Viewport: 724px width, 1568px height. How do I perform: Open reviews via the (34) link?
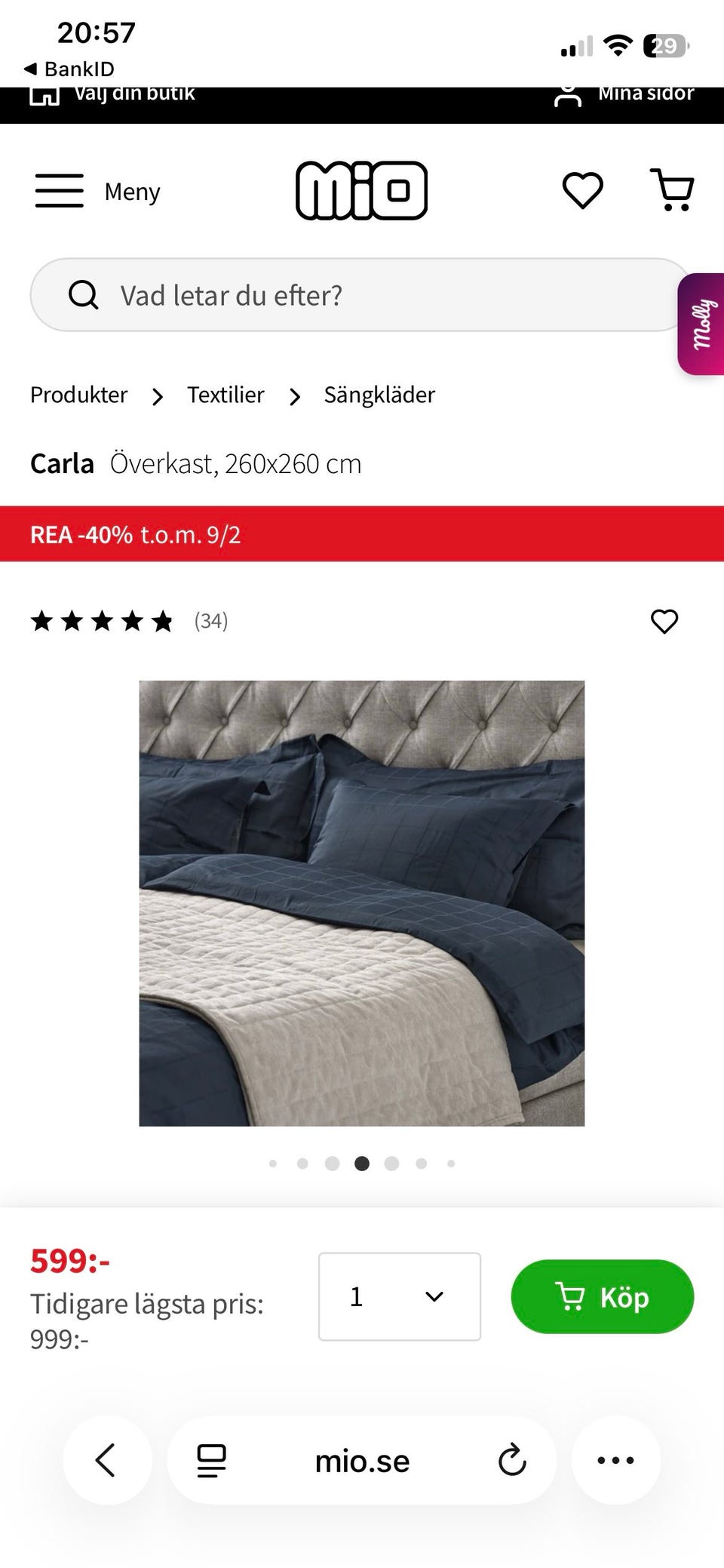click(x=211, y=621)
